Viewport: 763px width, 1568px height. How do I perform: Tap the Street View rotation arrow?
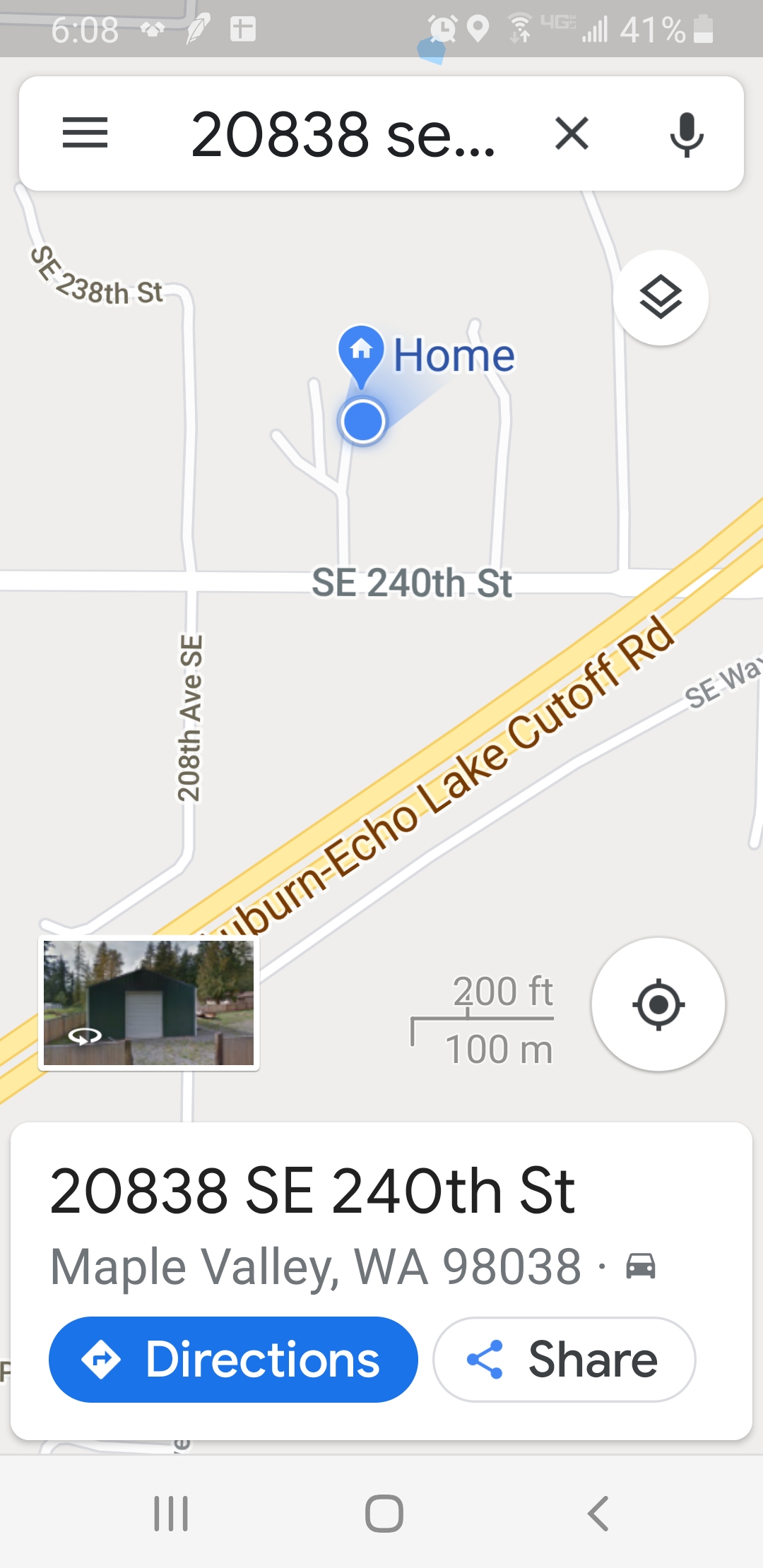(86, 1035)
